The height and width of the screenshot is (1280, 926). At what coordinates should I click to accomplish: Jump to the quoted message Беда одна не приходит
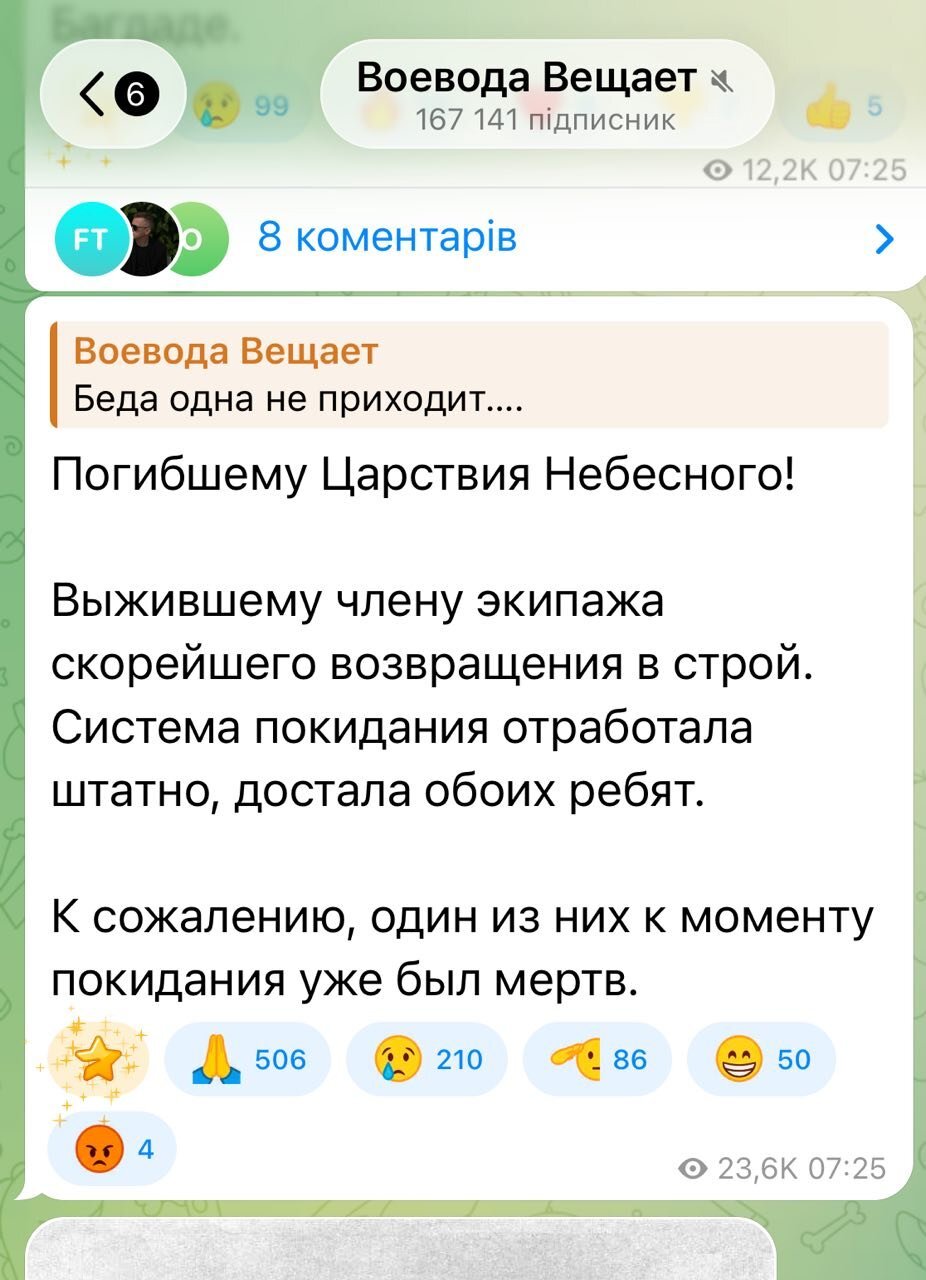(470, 375)
